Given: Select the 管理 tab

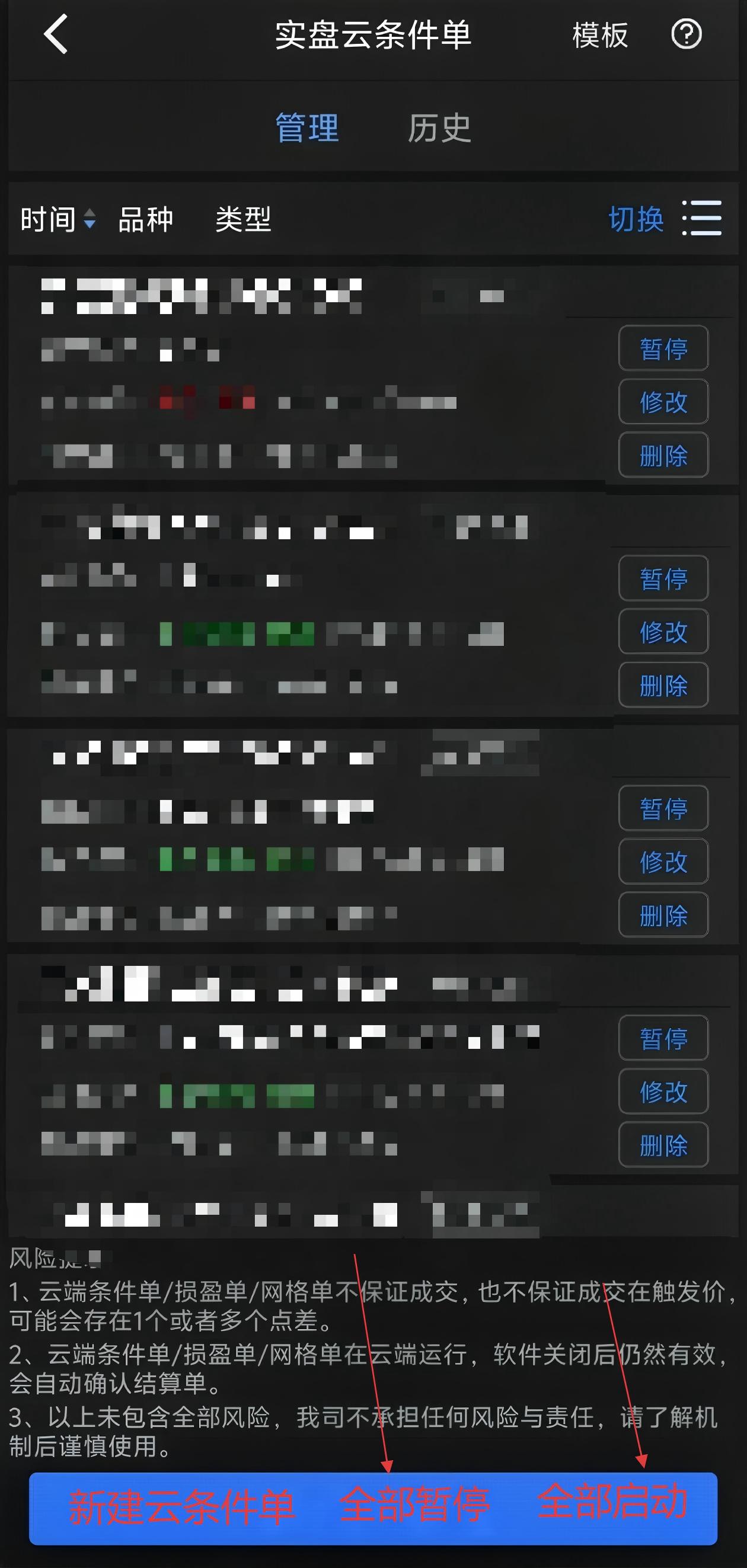Looking at the screenshot, I should pyautogui.click(x=307, y=129).
